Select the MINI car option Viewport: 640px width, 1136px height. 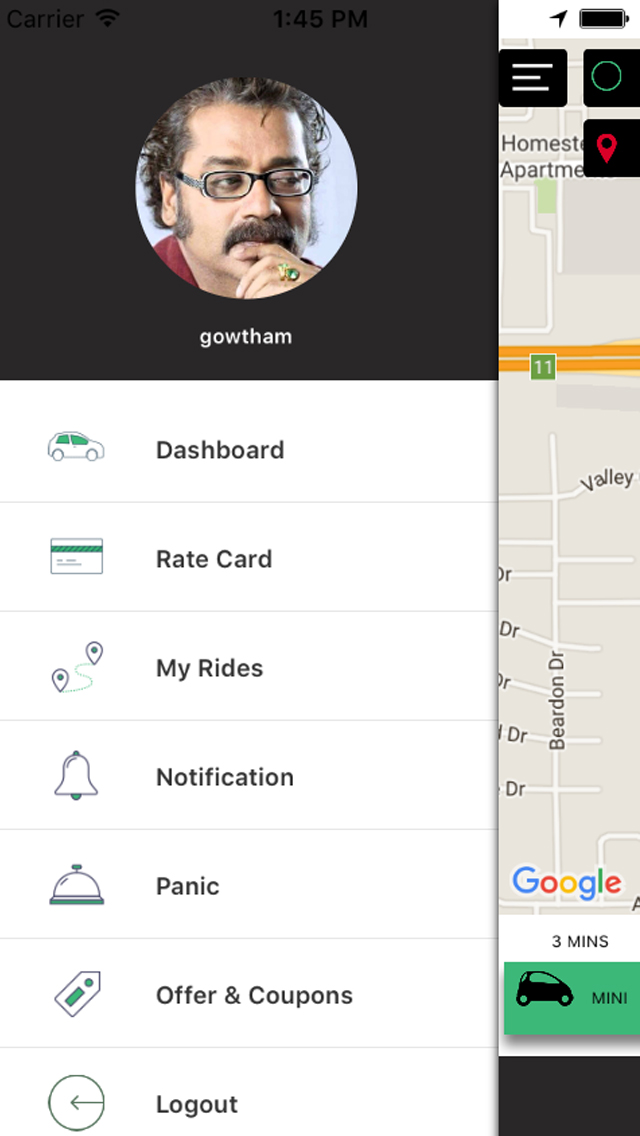[572, 998]
